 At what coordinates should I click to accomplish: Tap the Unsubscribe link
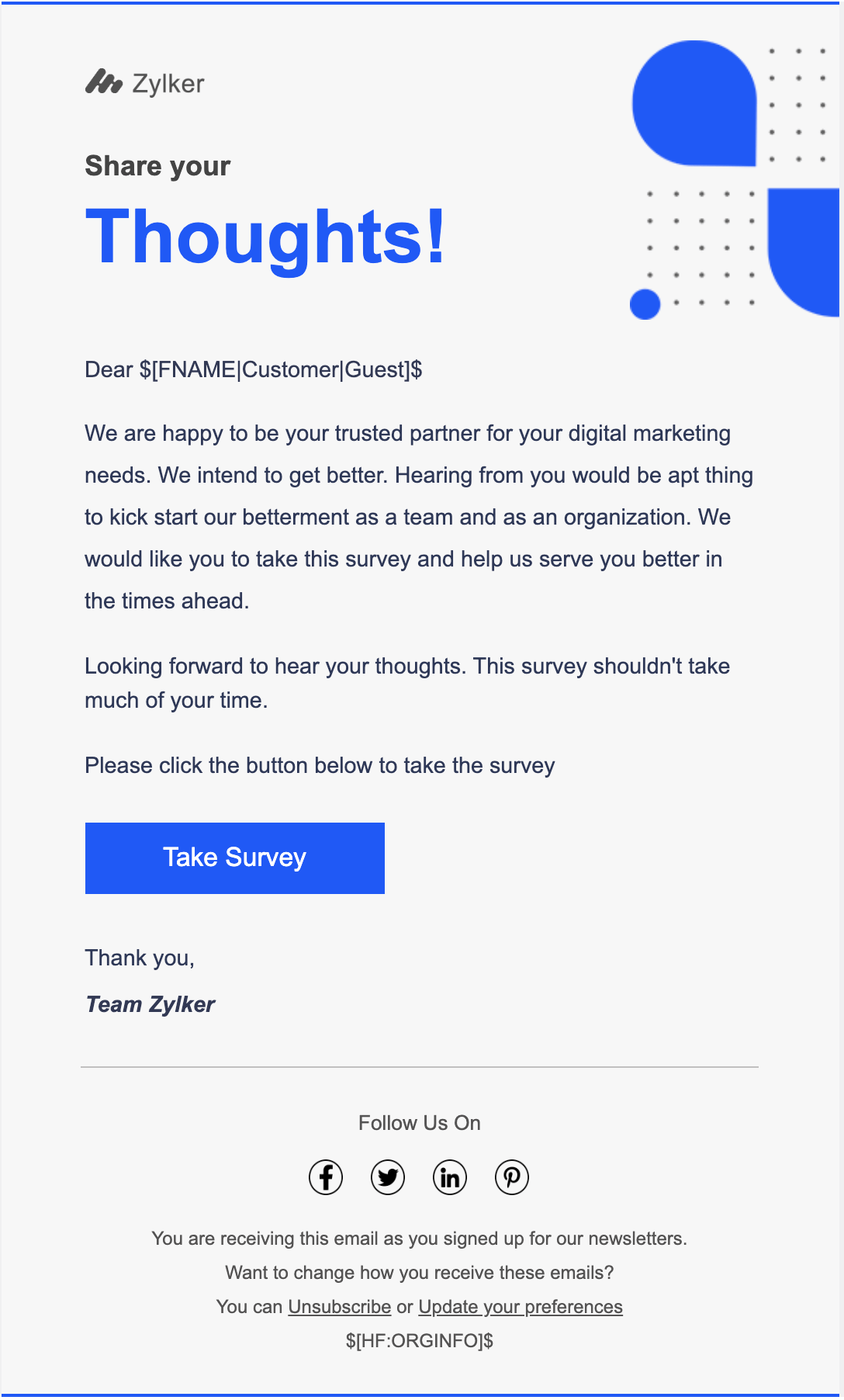pyautogui.click(x=339, y=1307)
